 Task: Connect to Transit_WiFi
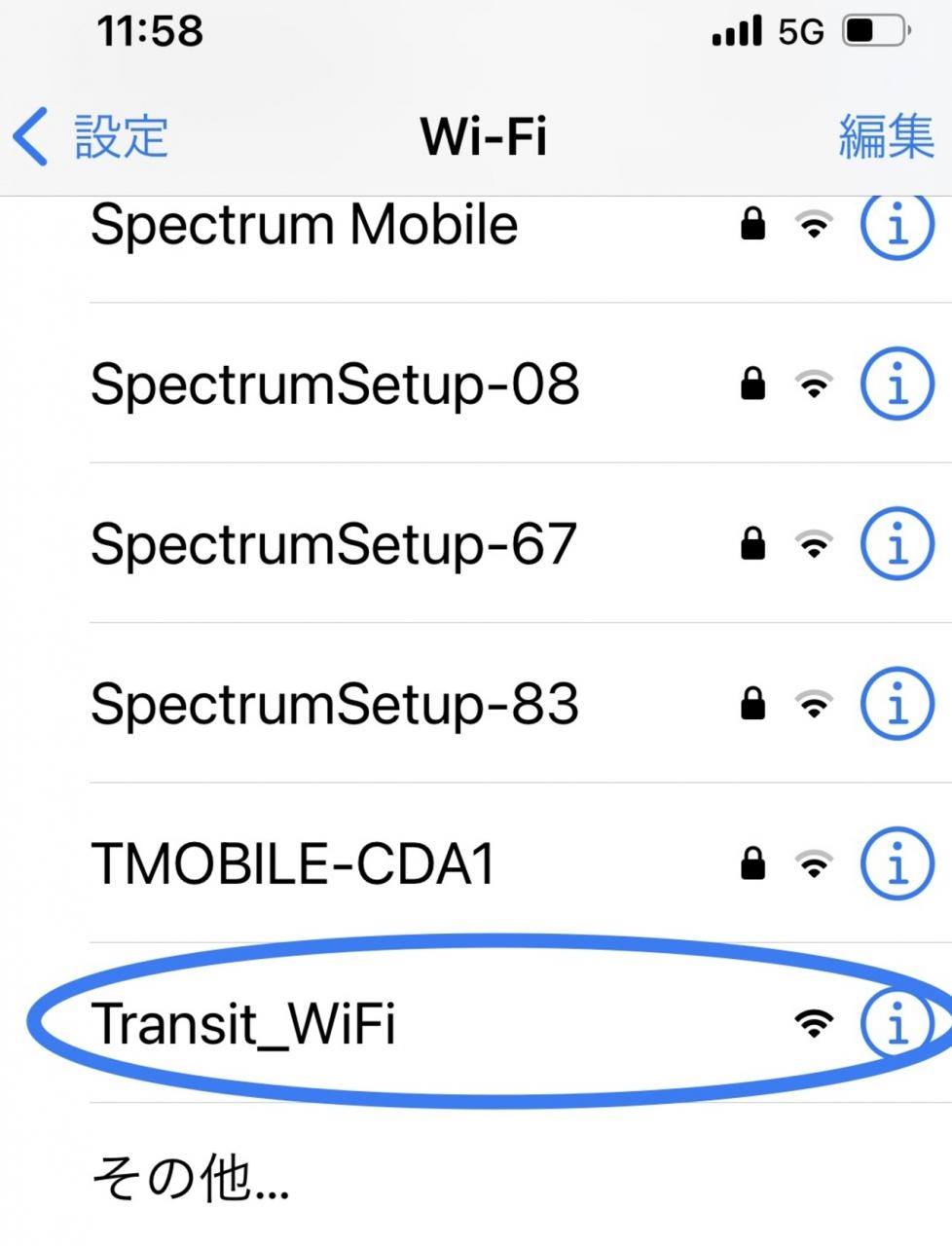coord(243,1023)
